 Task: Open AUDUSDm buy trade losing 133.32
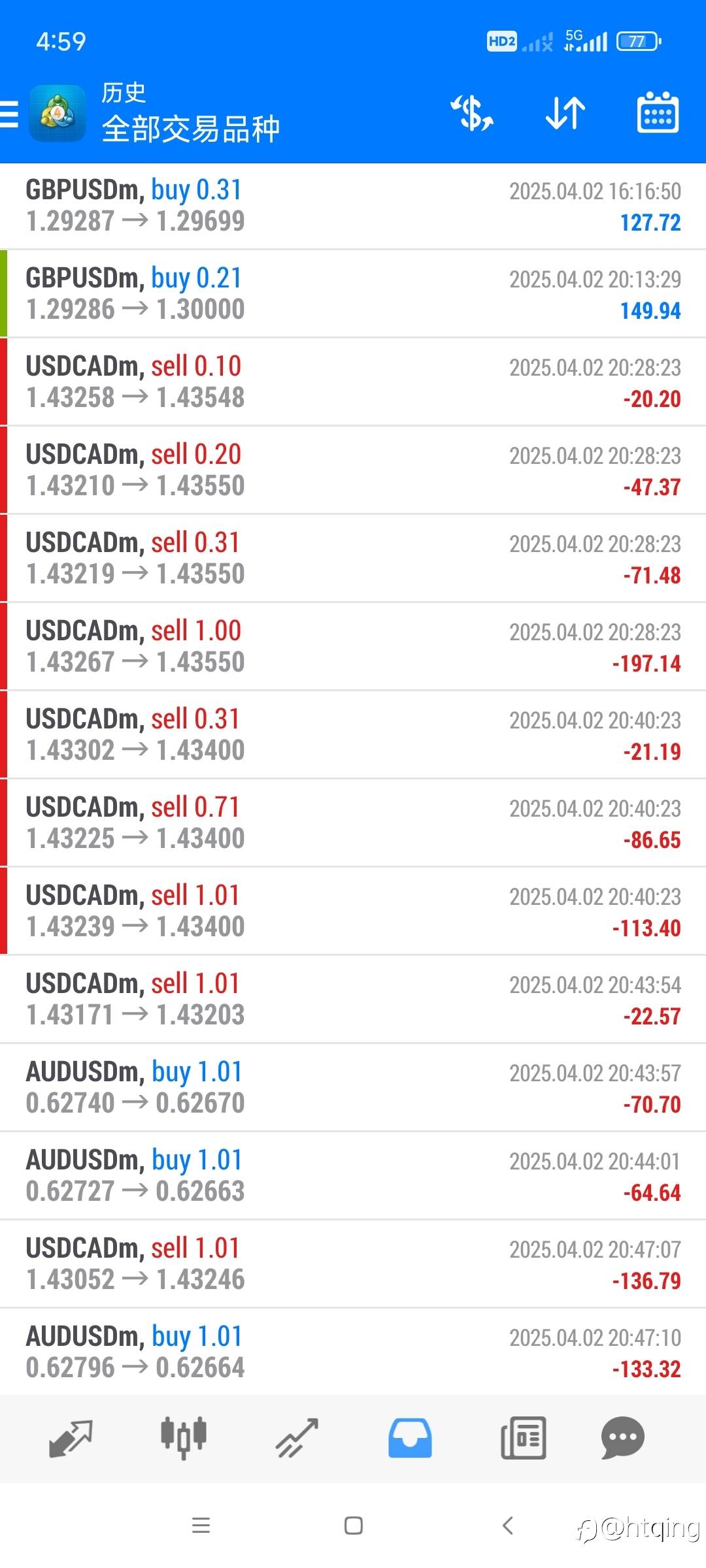pyautogui.click(x=353, y=1352)
